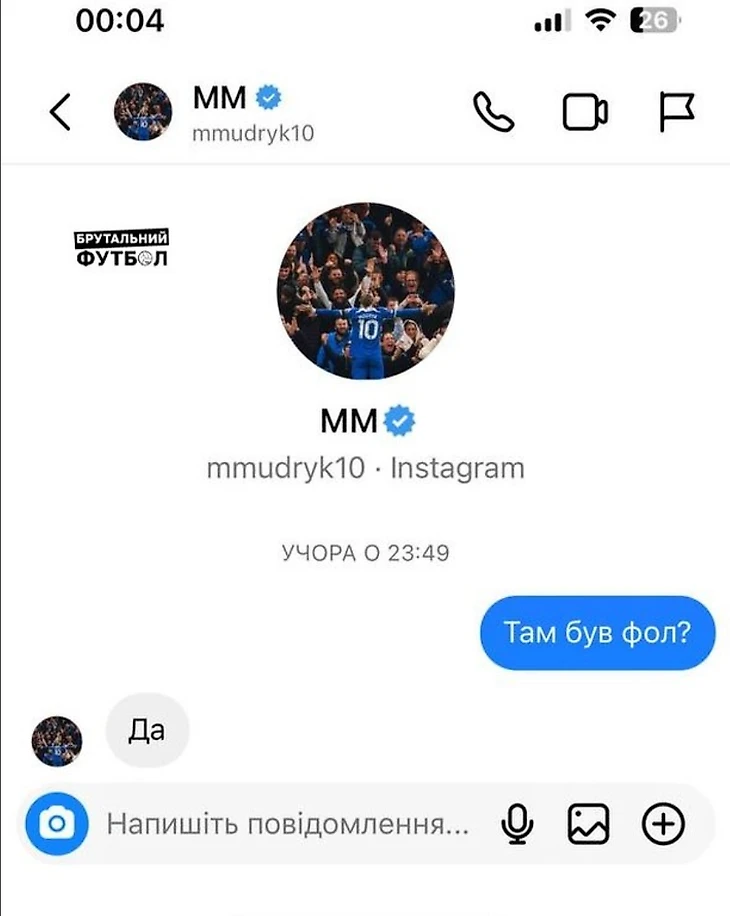Tap the small avatar beside the "Да" message
The height and width of the screenshot is (916, 730).
point(57,741)
